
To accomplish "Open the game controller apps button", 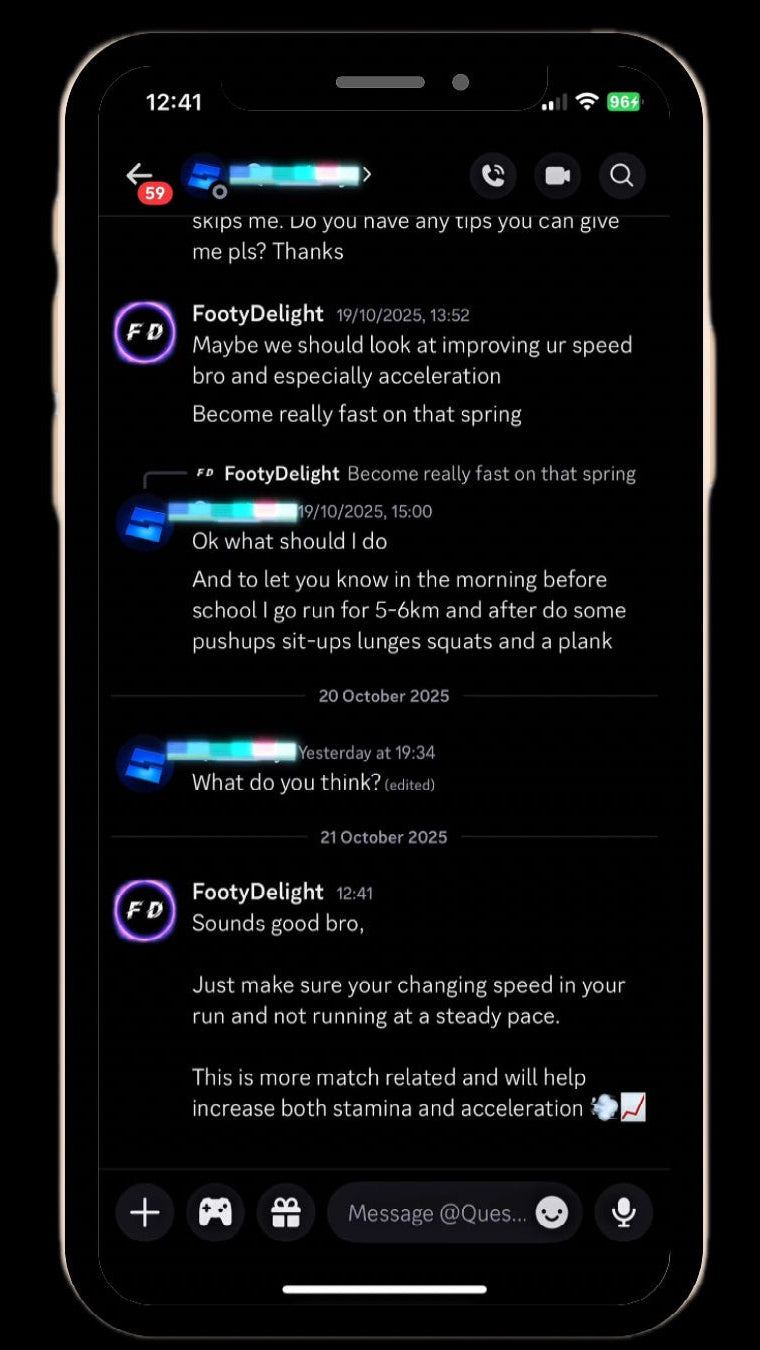I will [215, 1213].
